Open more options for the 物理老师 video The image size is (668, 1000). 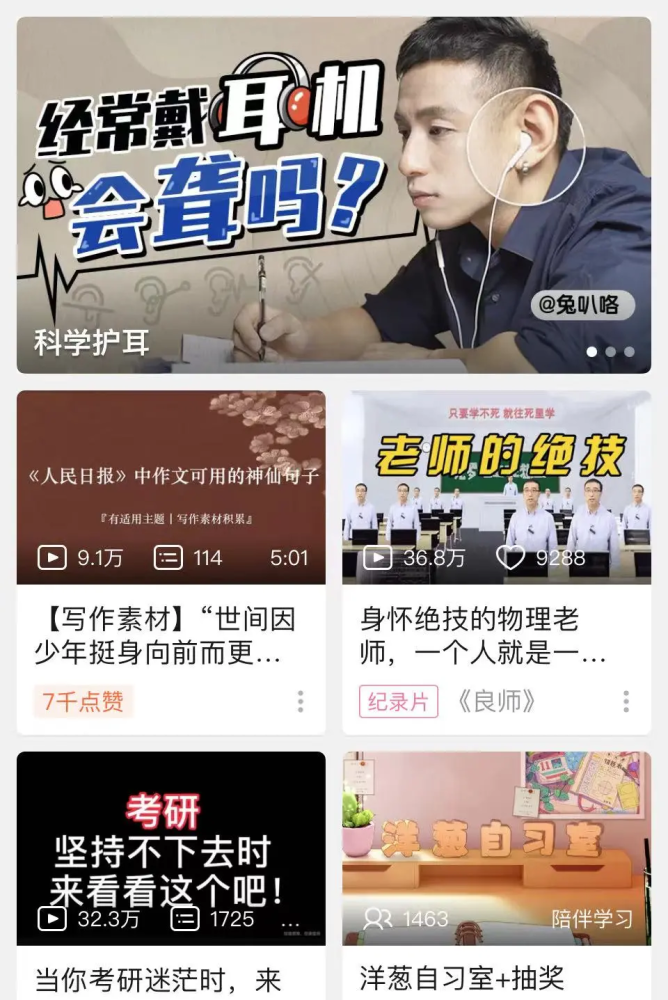[x=626, y=702]
